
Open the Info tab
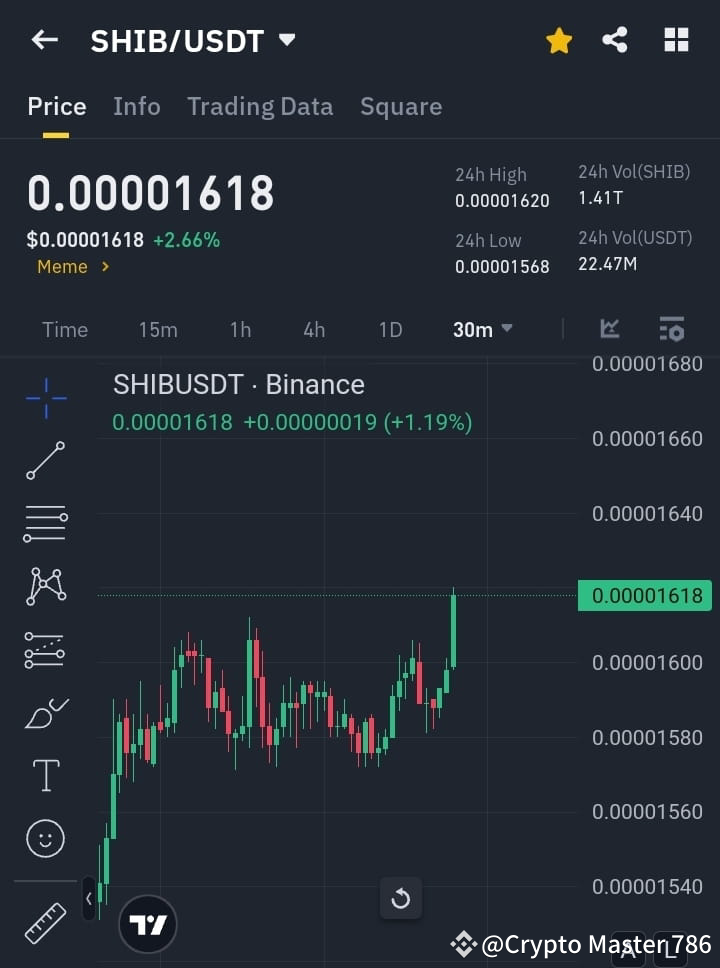tap(136, 106)
